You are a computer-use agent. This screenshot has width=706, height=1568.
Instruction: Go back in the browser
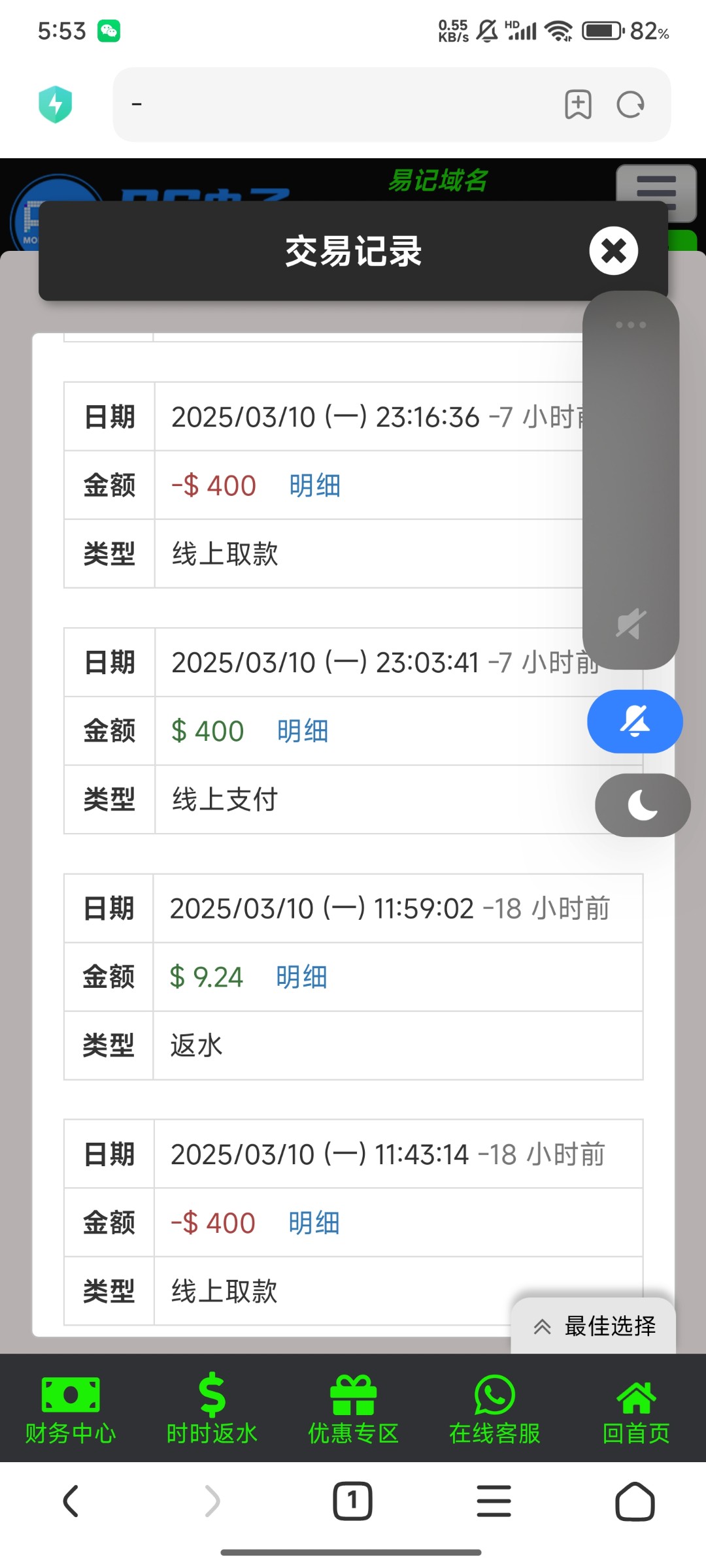coord(71,1501)
